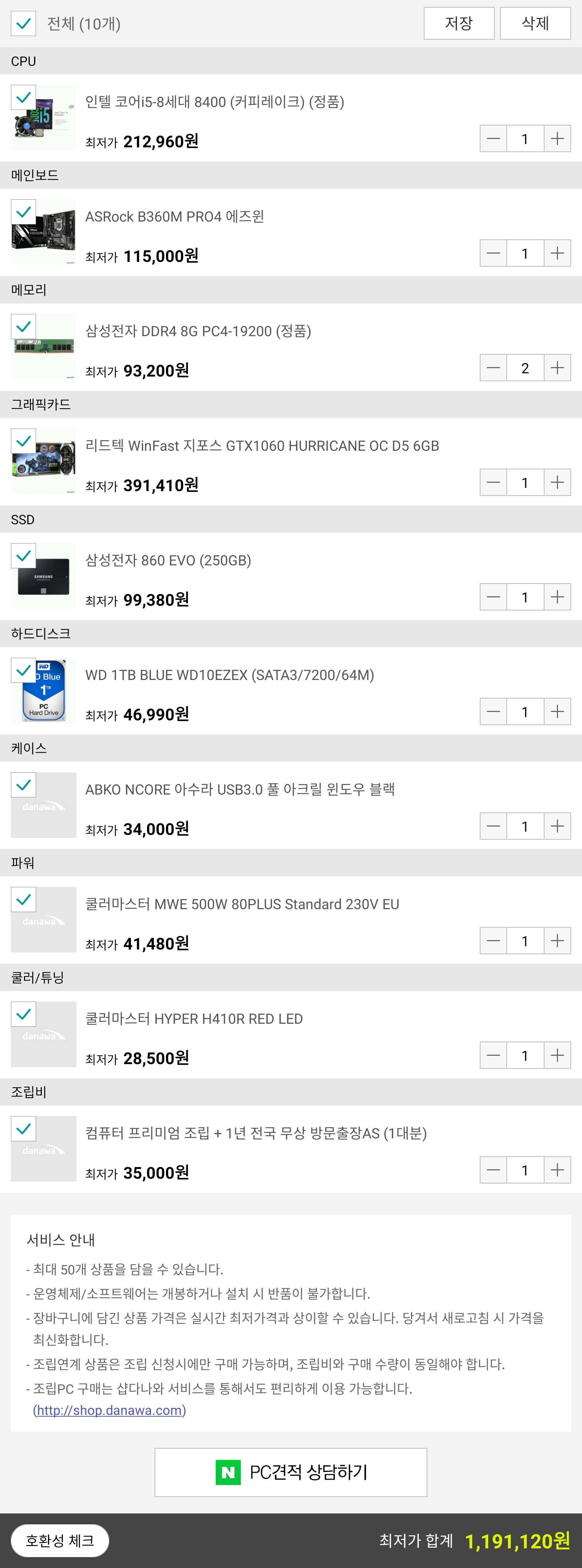The height and width of the screenshot is (1568, 582).
Task: Increase quantity of WD 1TB BLUE hard disk
Action: point(557,712)
